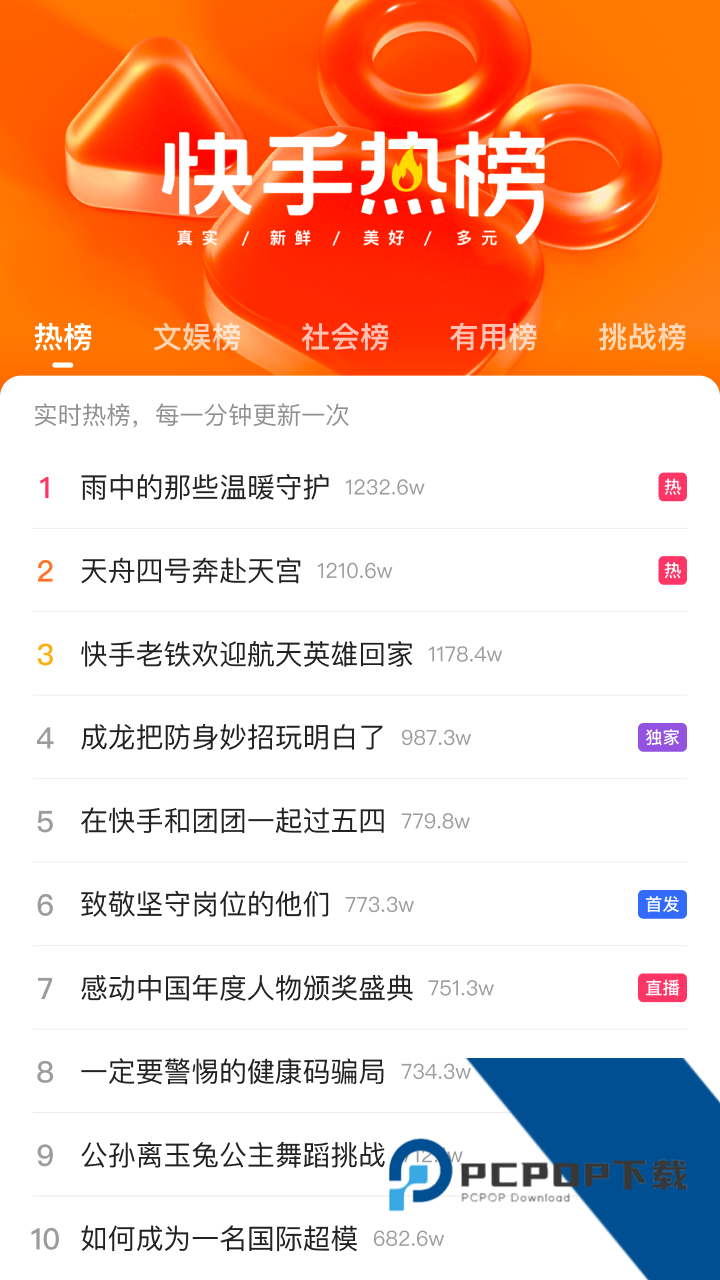The image size is (720, 1280).
Task: Click the 热 badge beside 天舟四号奔赴天宫
Action: tap(670, 571)
